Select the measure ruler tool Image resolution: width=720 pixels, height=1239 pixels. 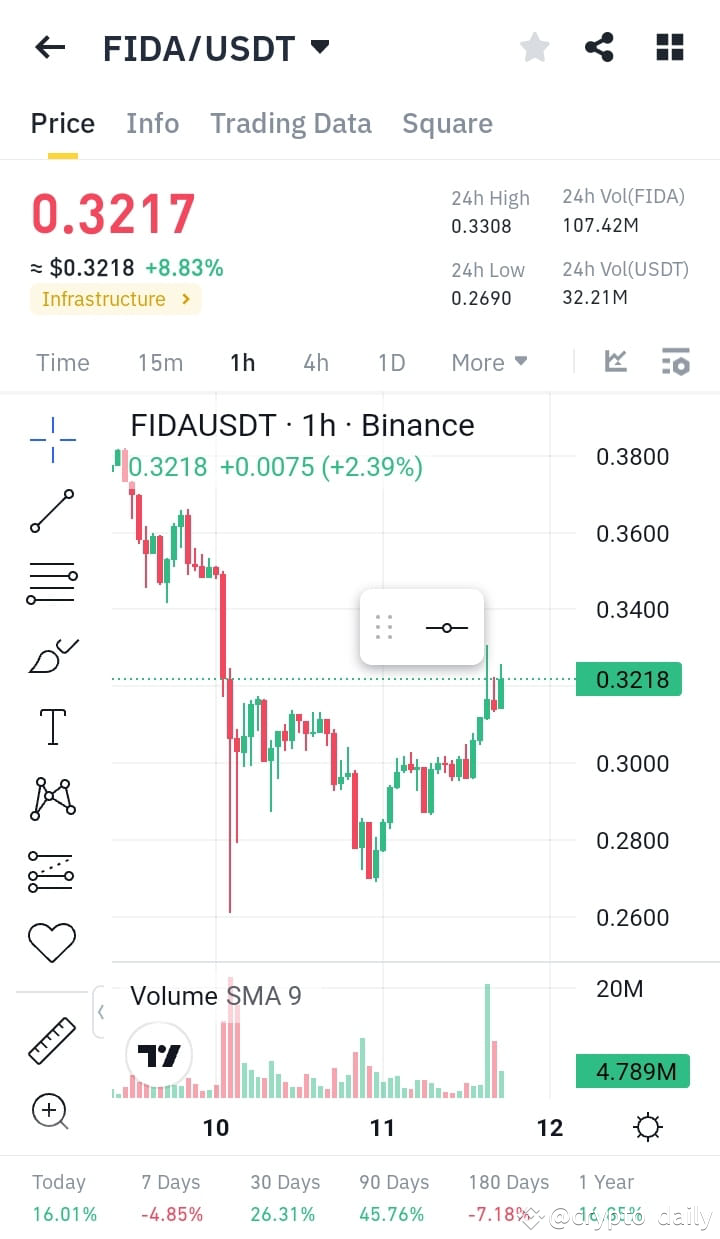coord(52,1040)
